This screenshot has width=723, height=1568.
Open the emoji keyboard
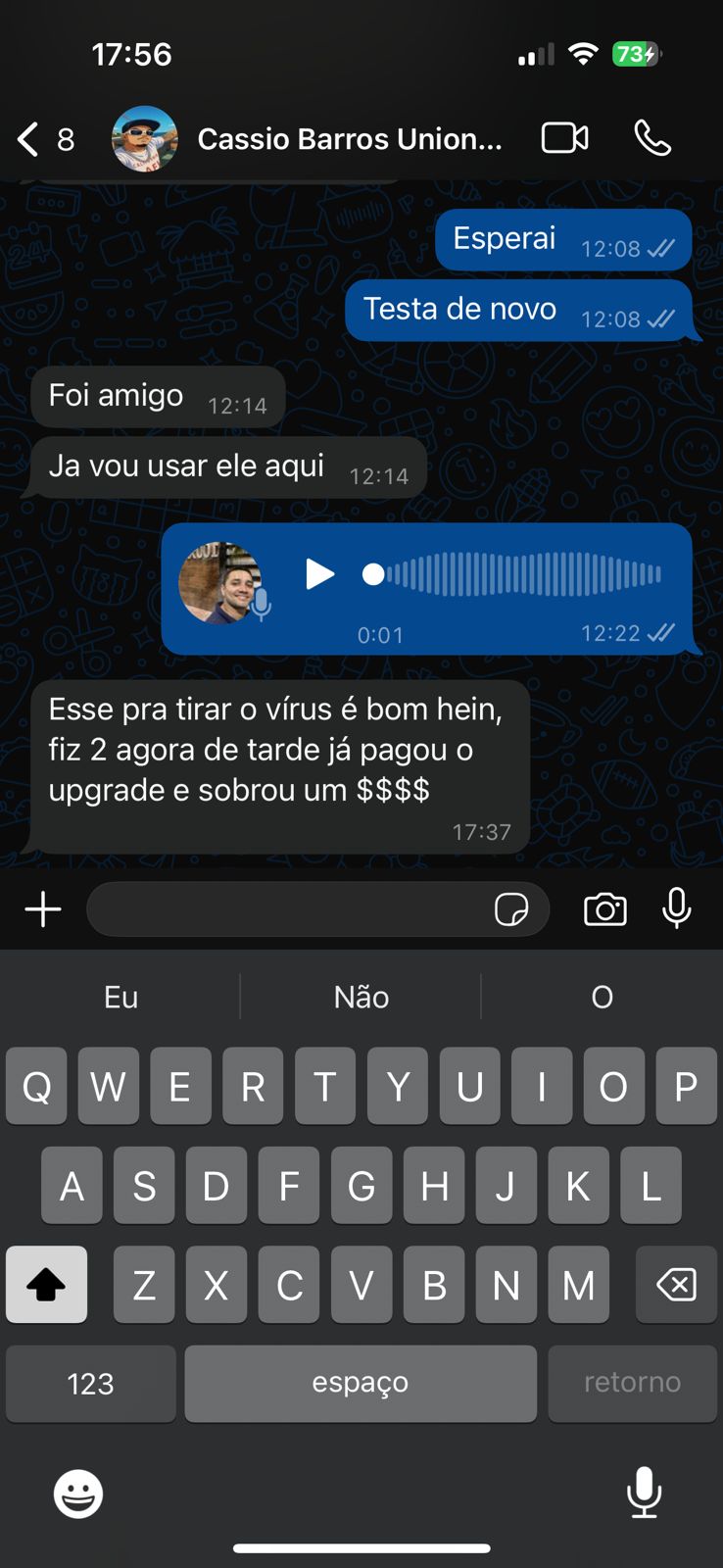click(x=78, y=1494)
